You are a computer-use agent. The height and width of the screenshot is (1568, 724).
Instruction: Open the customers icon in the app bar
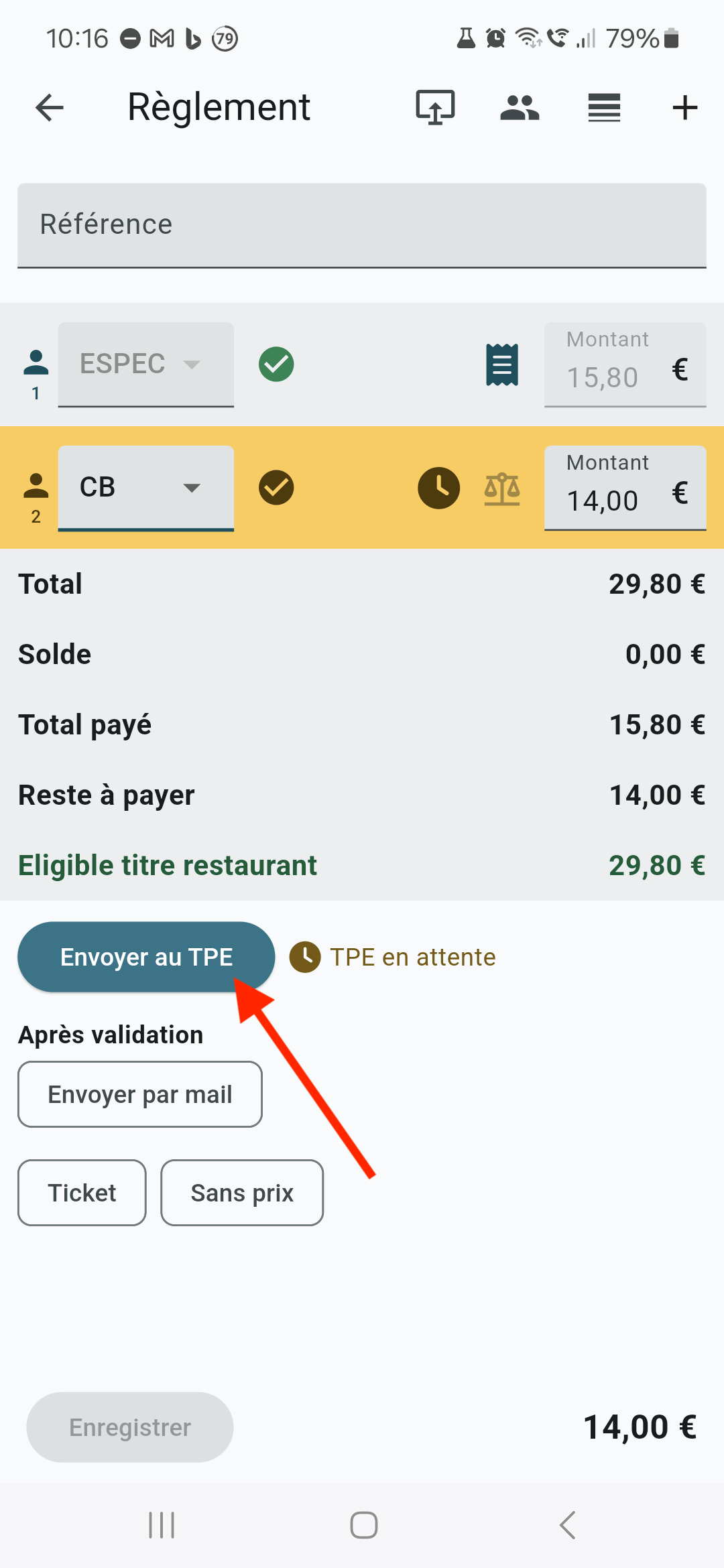tap(520, 107)
